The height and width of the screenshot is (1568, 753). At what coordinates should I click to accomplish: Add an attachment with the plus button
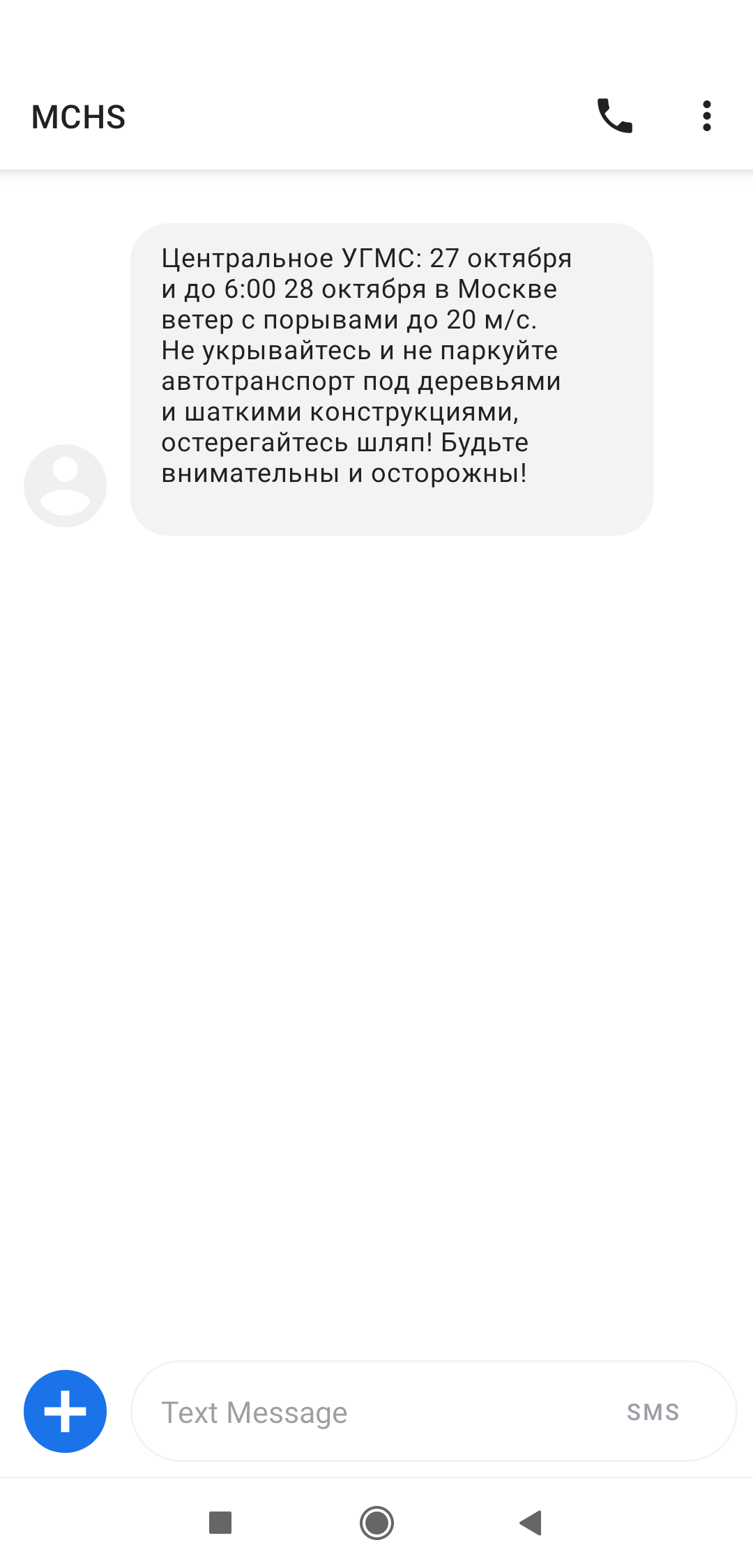click(x=65, y=1411)
